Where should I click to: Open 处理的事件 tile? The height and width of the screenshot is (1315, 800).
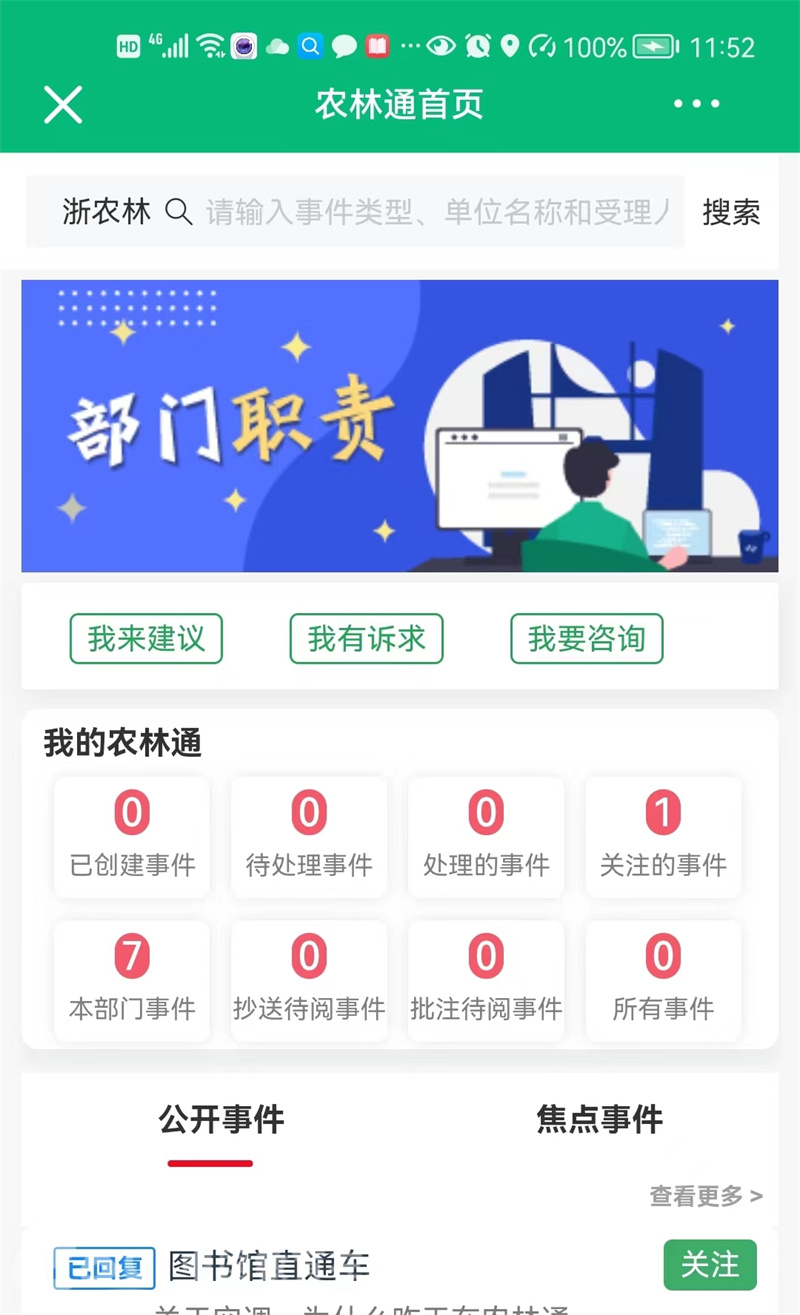[x=486, y=837]
